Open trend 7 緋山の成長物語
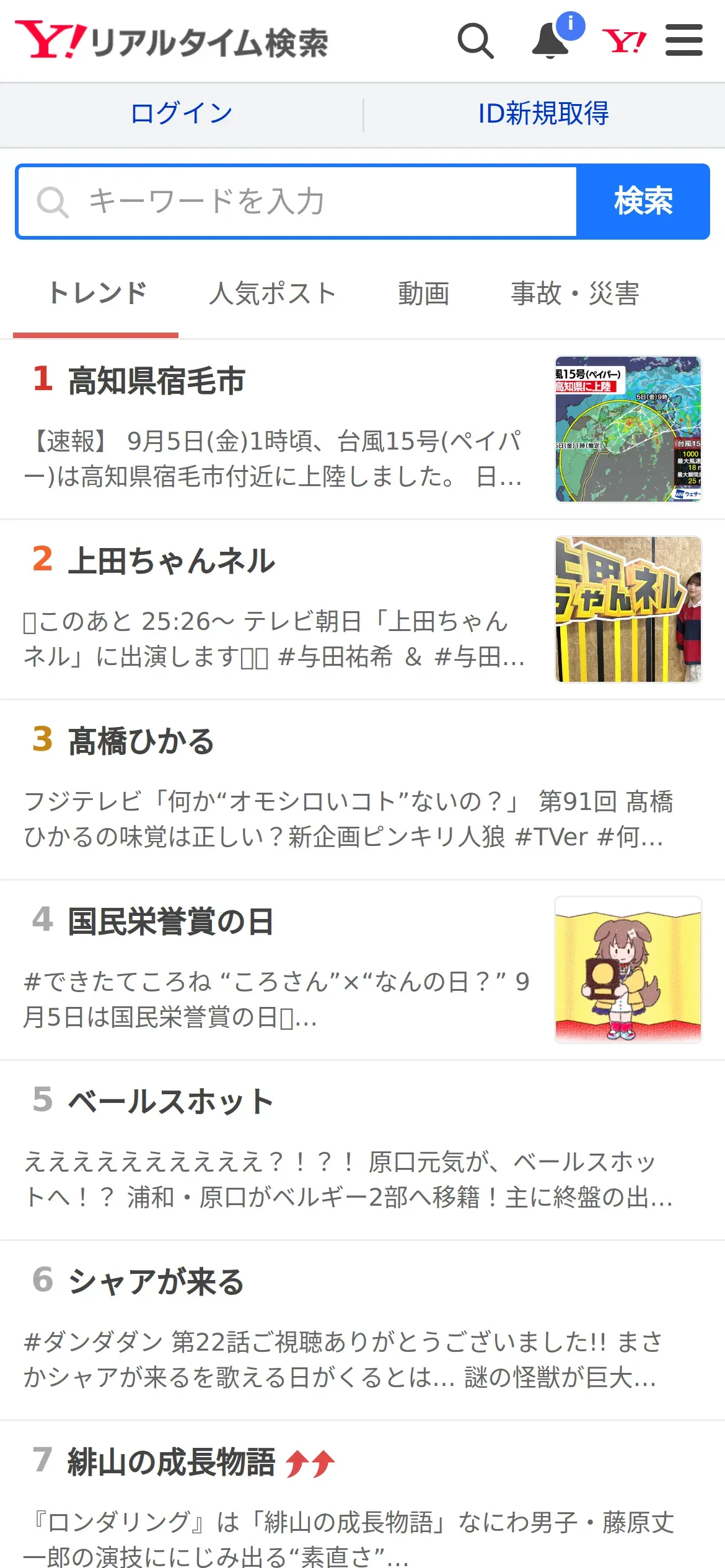725x1568 pixels. 362,1495
